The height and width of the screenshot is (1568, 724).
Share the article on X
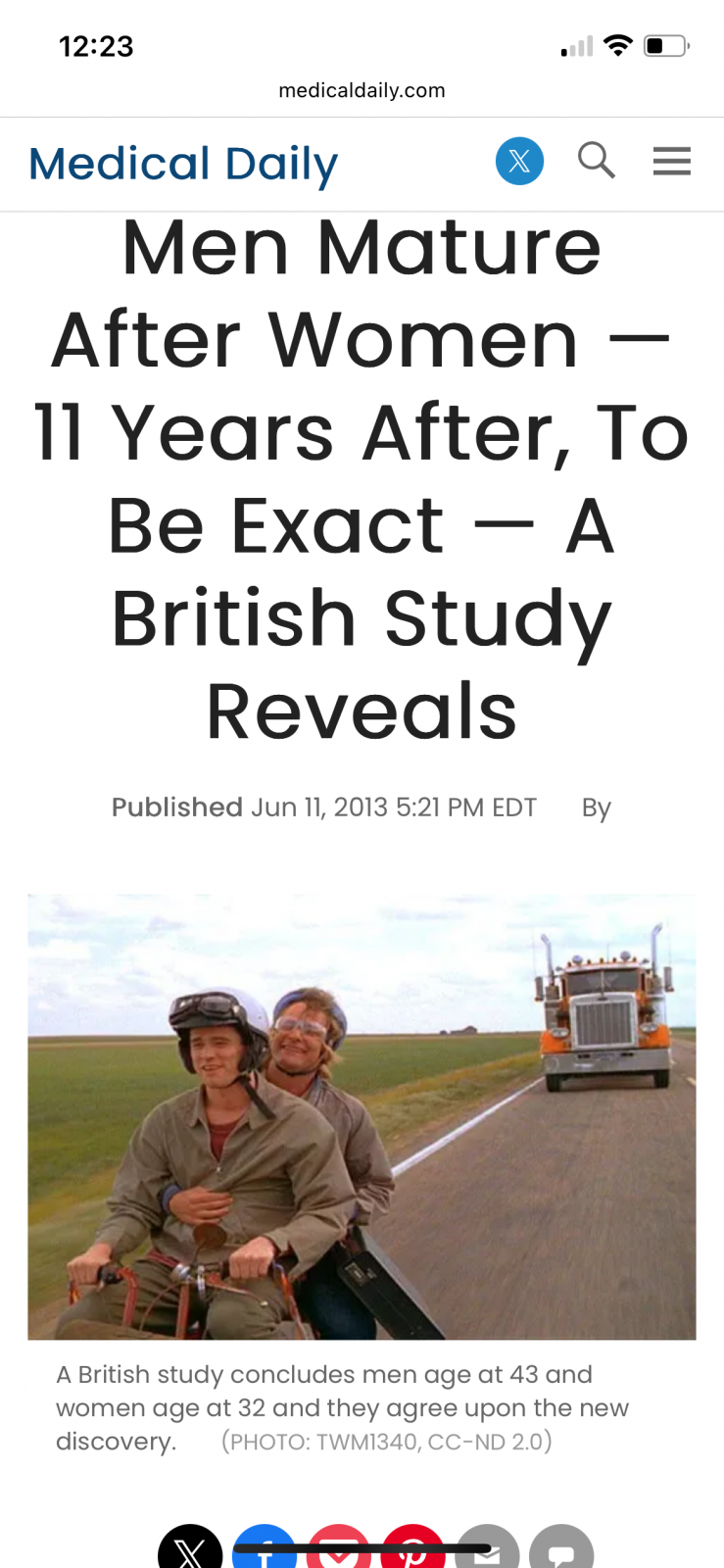coord(190,1551)
